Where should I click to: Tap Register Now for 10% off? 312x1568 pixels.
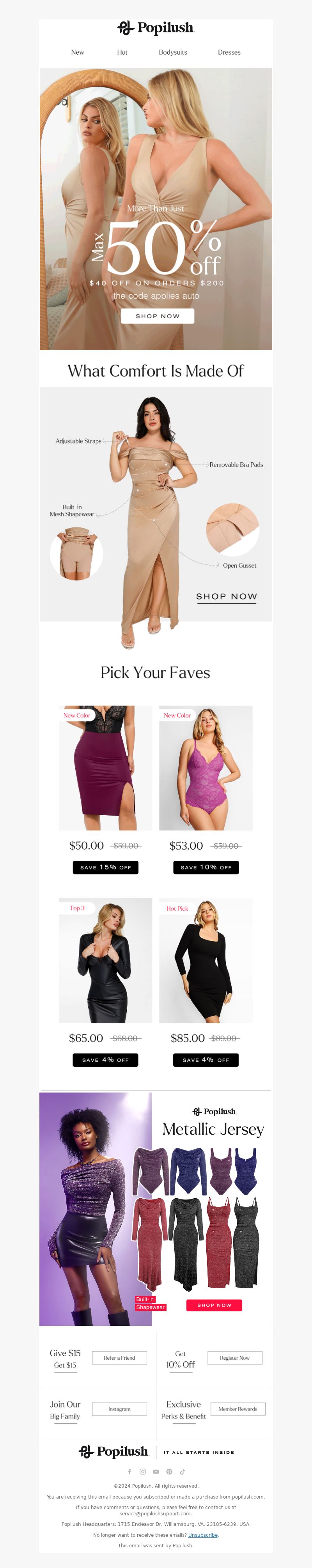(x=235, y=1357)
